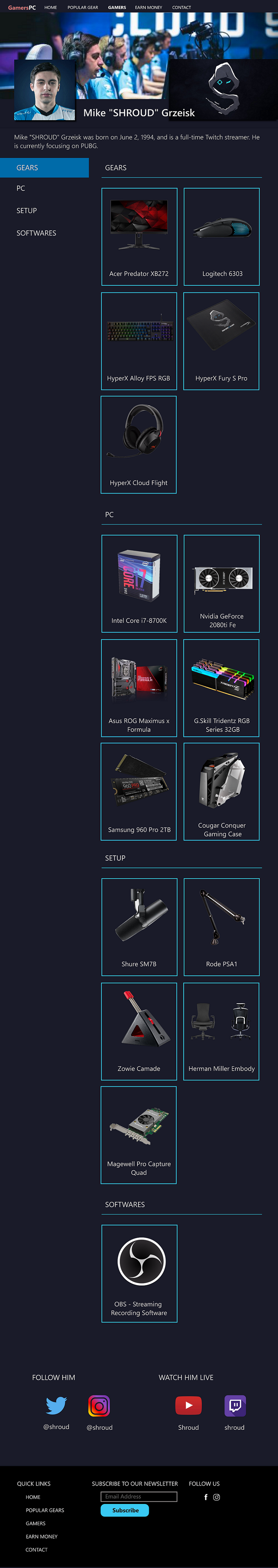Subscribe to the newsletter
Image resolution: width=278 pixels, height=1568 pixels.
click(x=125, y=1510)
